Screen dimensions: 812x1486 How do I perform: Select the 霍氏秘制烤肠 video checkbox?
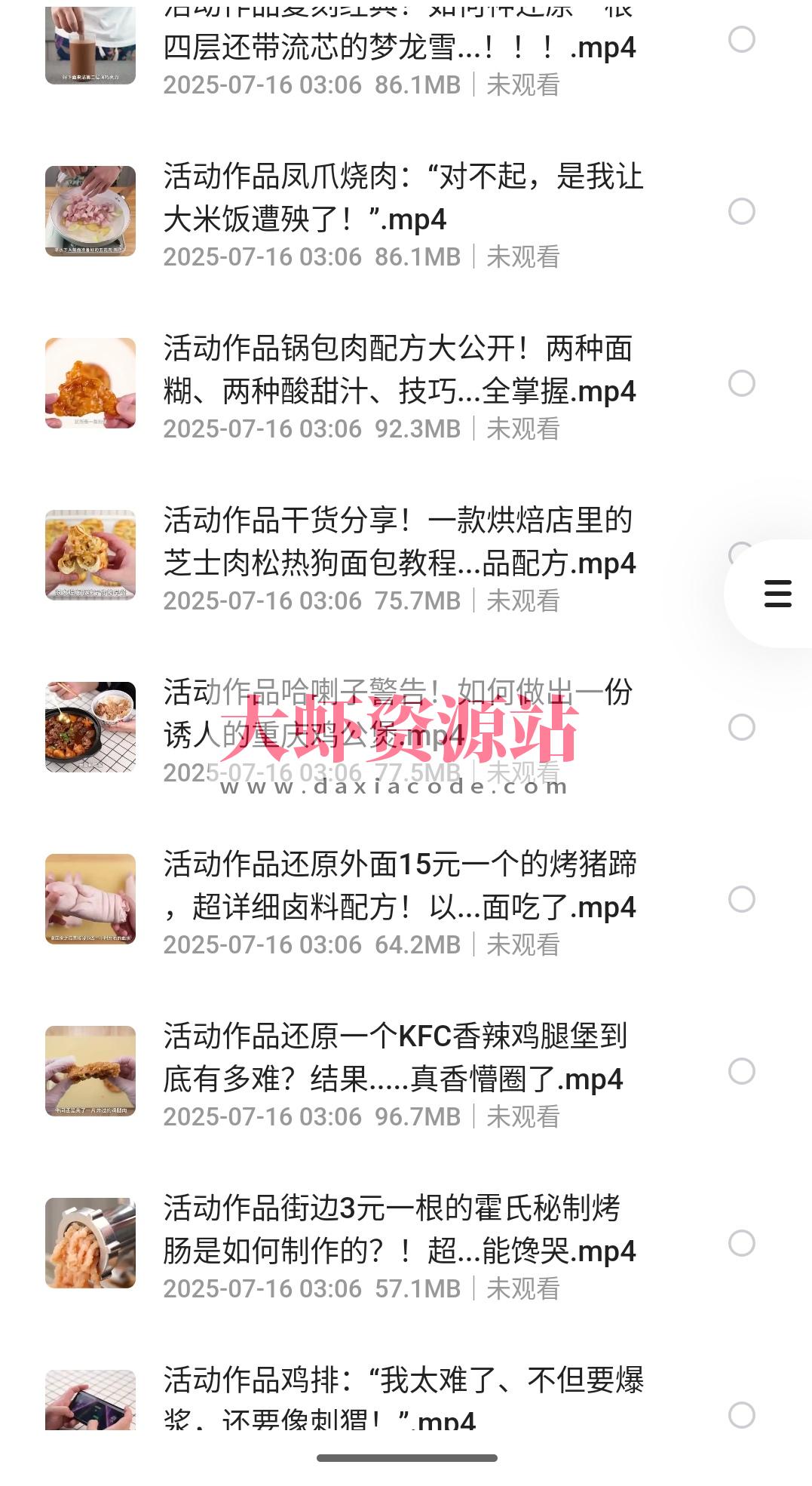tap(743, 1243)
